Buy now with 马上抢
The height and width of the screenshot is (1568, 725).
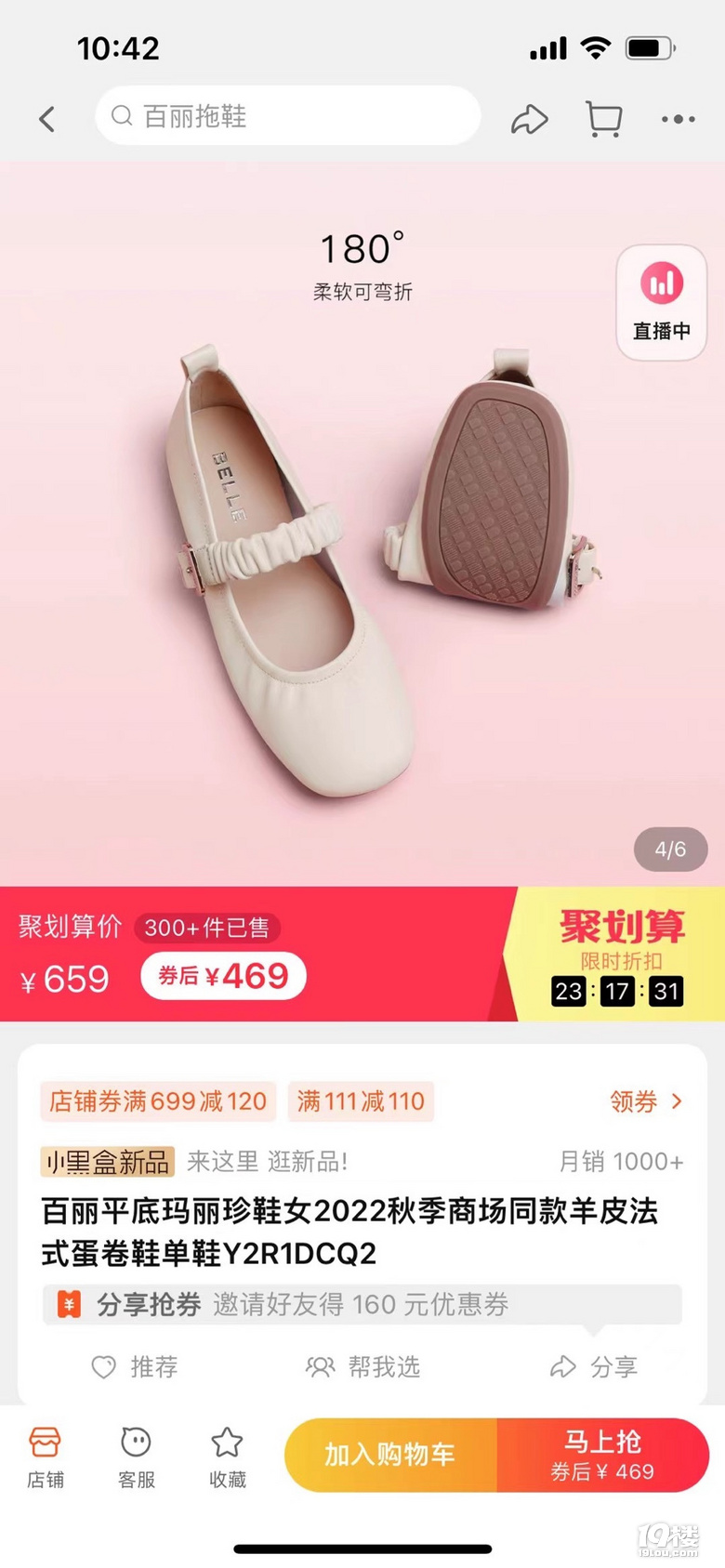click(x=602, y=1455)
